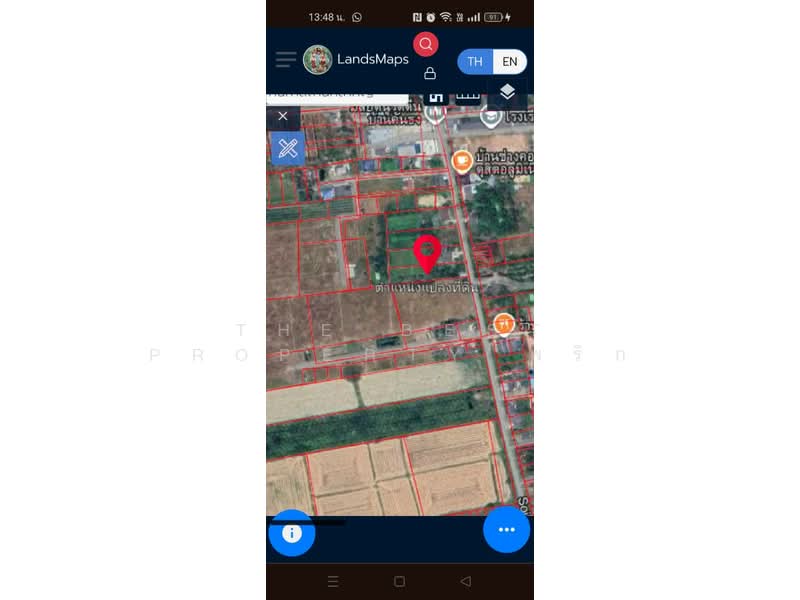Viewport: 800px width, 600px height.
Task: Switch language to TH
Action: coord(475,62)
